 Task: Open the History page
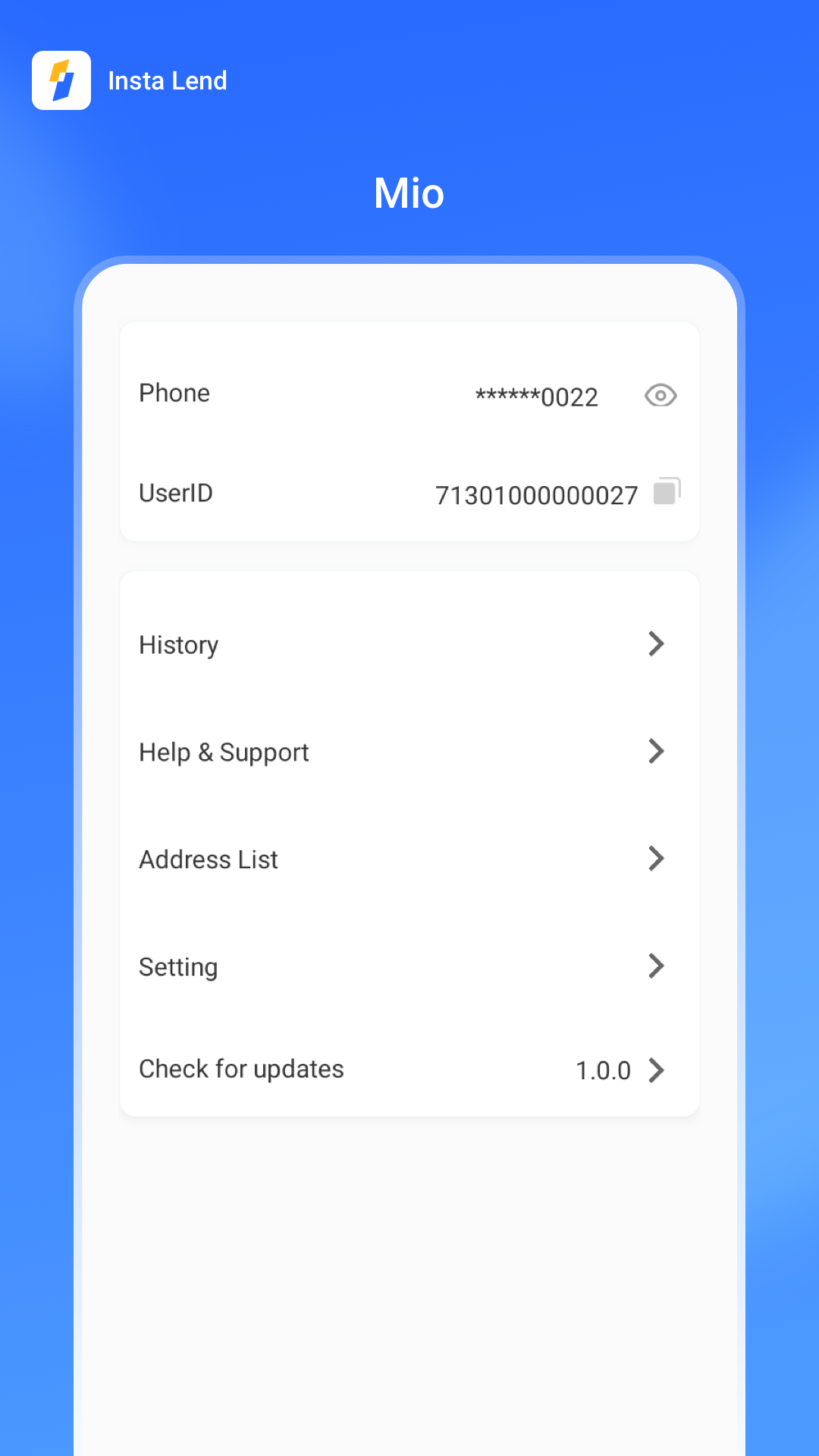[x=409, y=645]
